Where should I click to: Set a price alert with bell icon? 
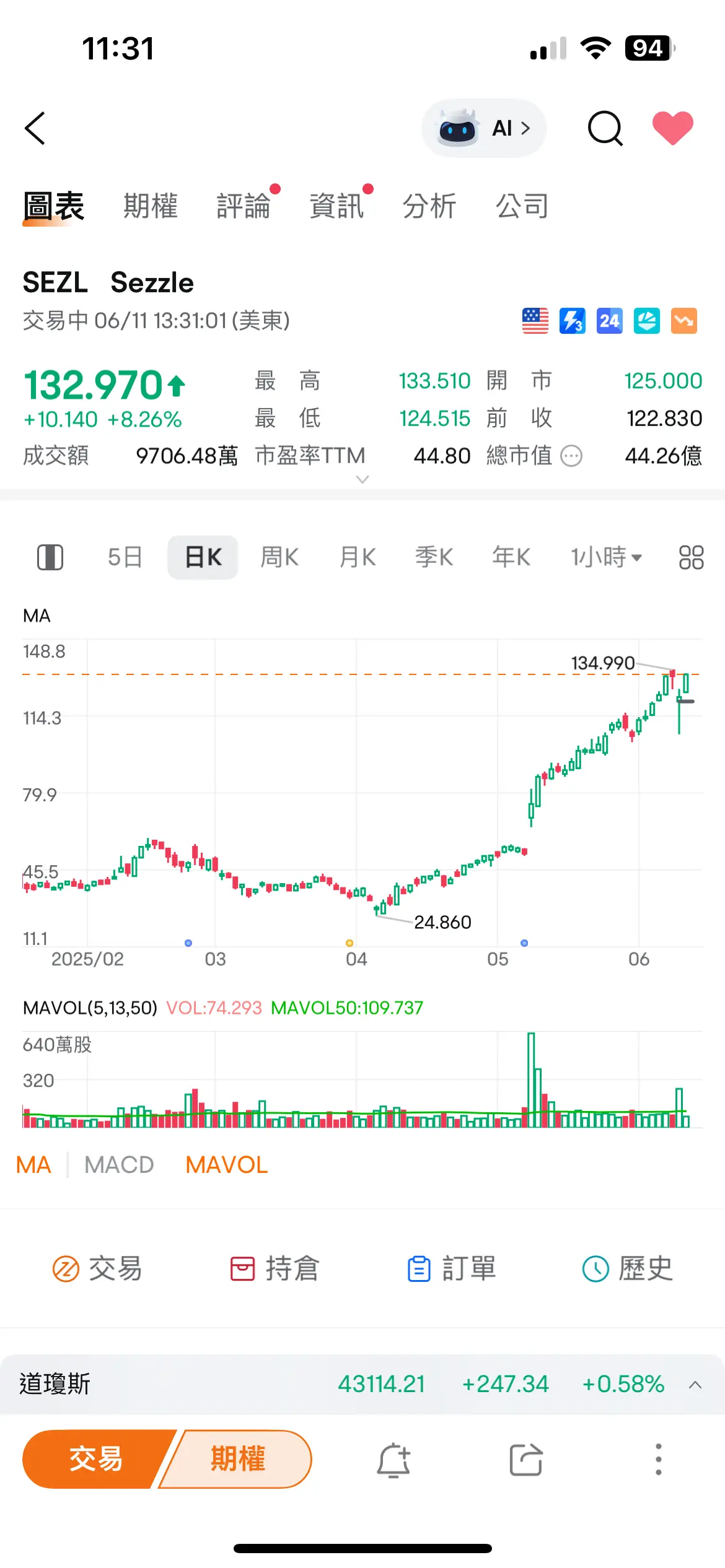point(393,1460)
